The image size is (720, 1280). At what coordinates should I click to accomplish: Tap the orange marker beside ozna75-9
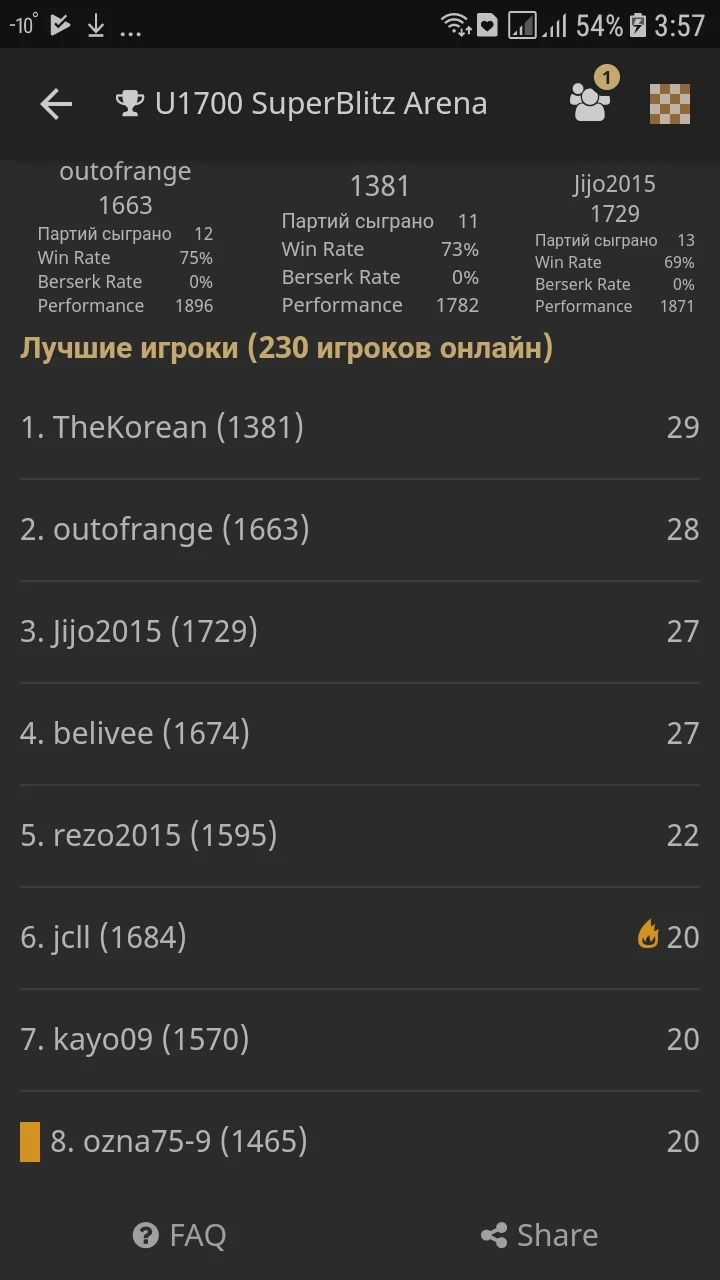tap(27, 1140)
